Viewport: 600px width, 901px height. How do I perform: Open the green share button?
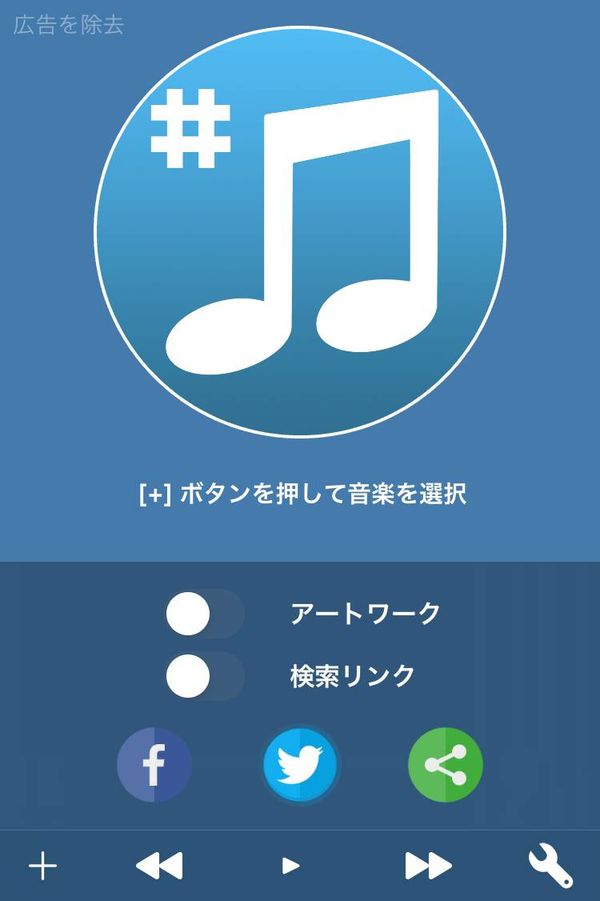pyautogui.click(x=445, y=765)
